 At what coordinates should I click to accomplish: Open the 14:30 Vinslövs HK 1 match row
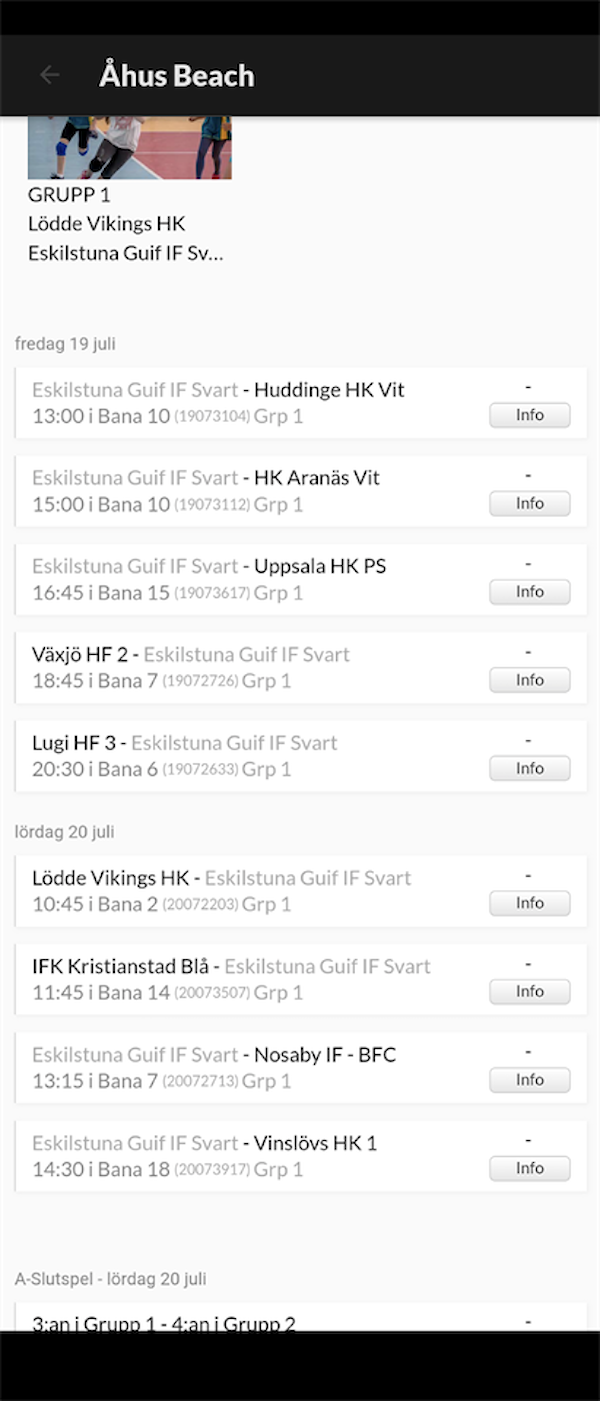[x=250, y=1156]
